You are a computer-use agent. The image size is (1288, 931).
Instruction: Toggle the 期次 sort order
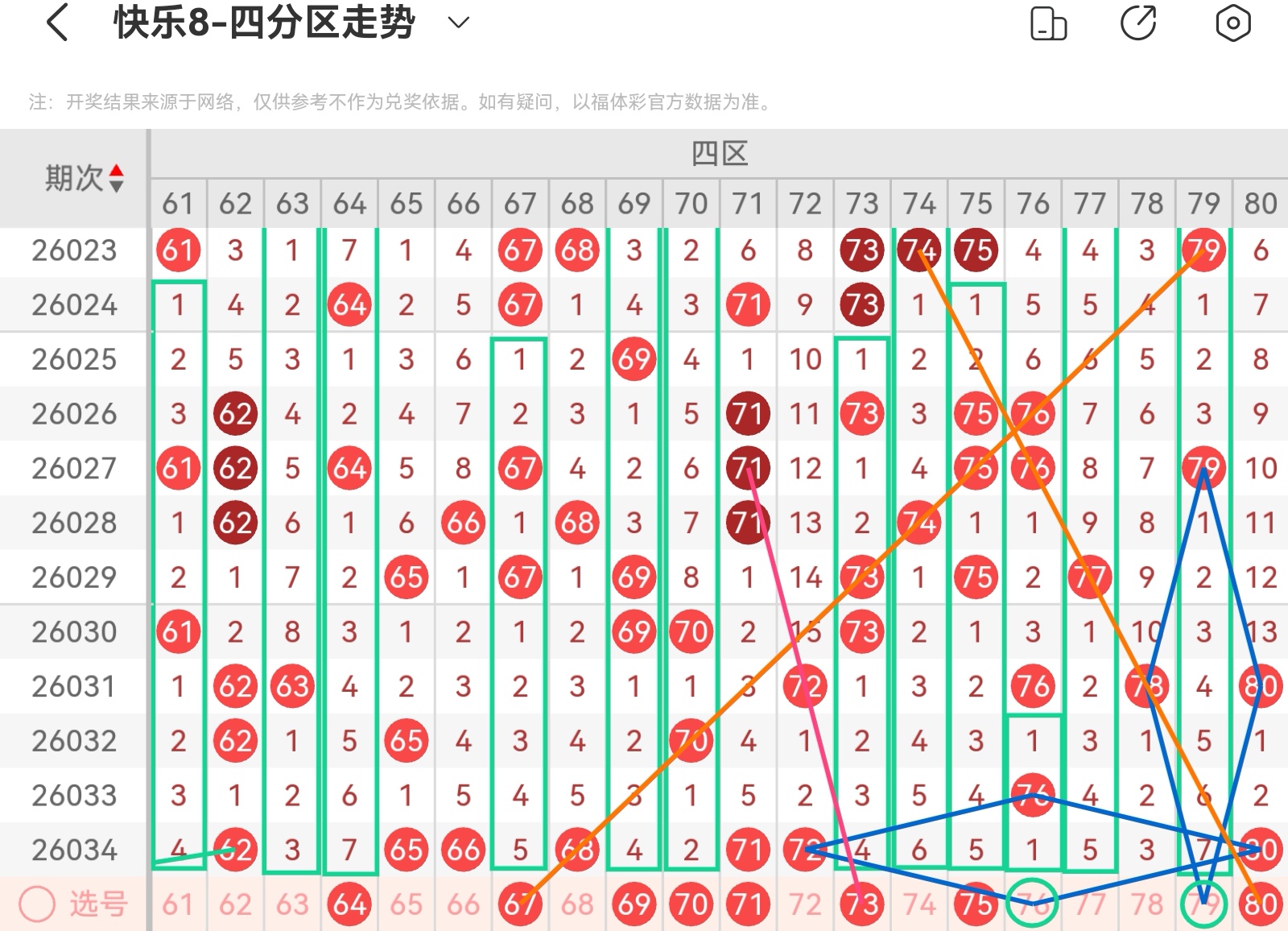pyautogui.click(x=116, y=178)
